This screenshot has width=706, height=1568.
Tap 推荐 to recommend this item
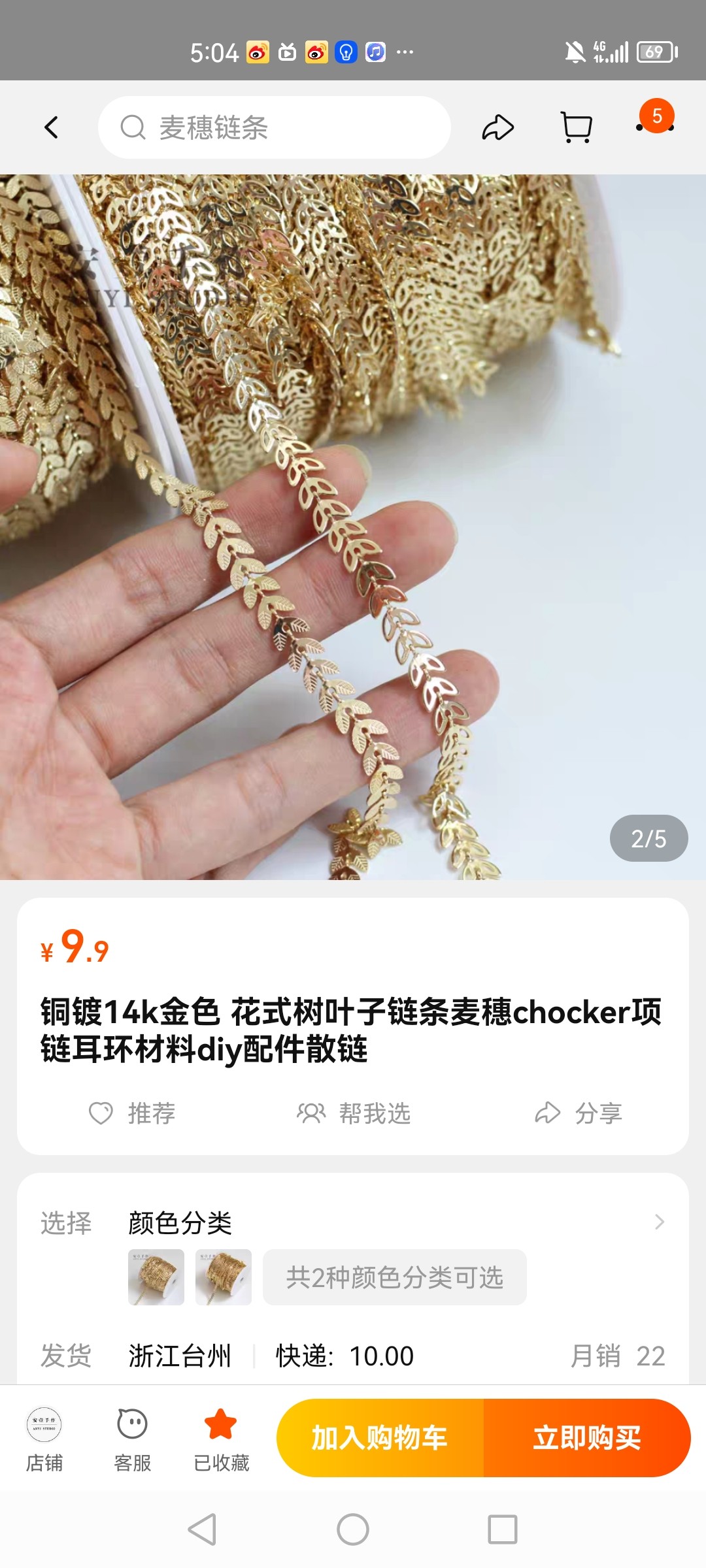point(133,1113)
